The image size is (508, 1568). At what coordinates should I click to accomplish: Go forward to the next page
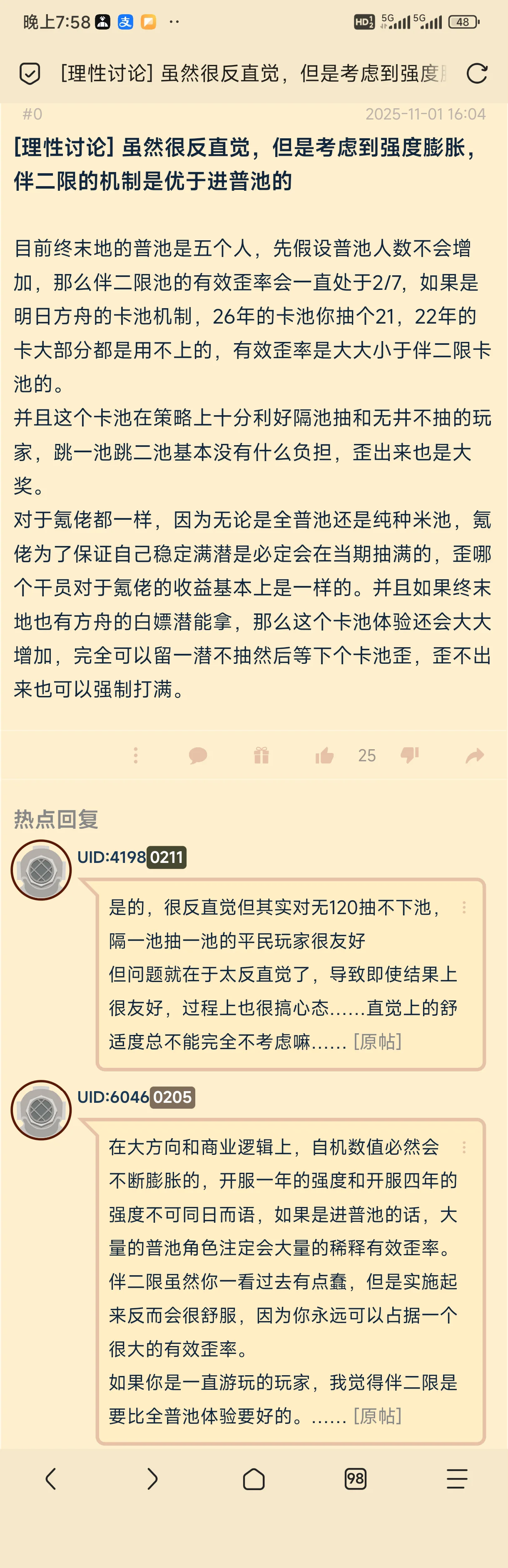coord(152,1478)
